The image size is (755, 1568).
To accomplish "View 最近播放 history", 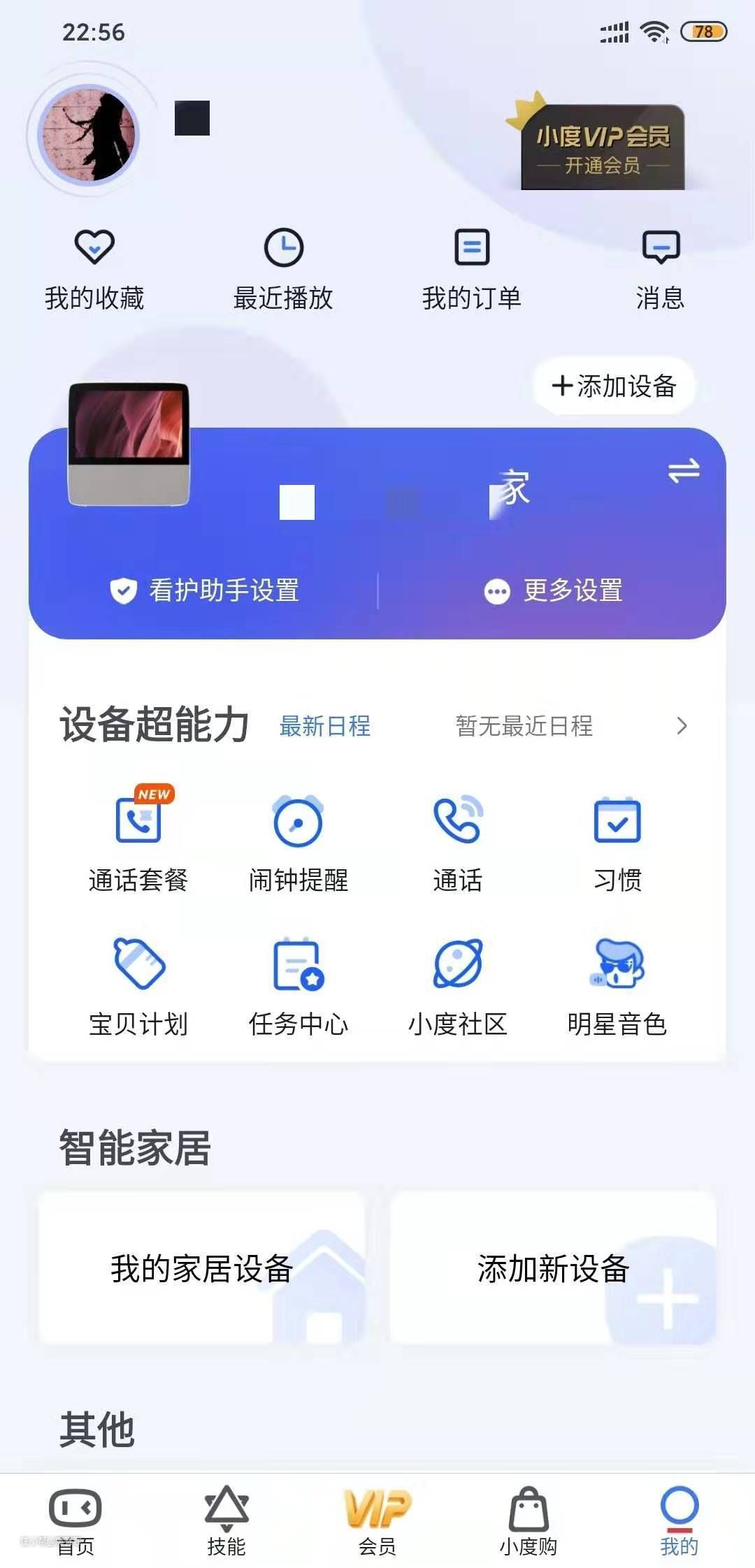I will tap(283, 270).
